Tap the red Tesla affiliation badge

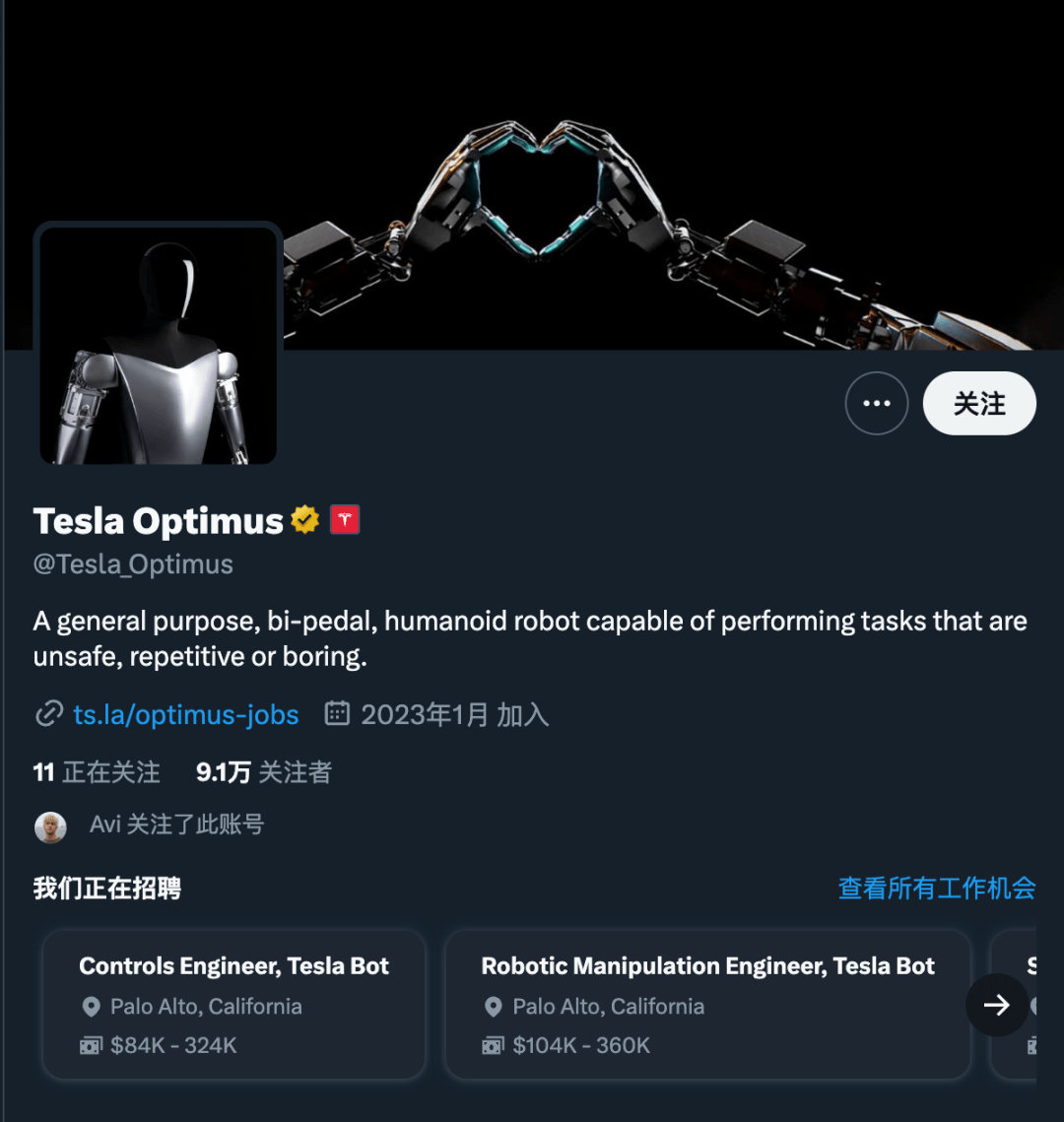tap(345, 519)
